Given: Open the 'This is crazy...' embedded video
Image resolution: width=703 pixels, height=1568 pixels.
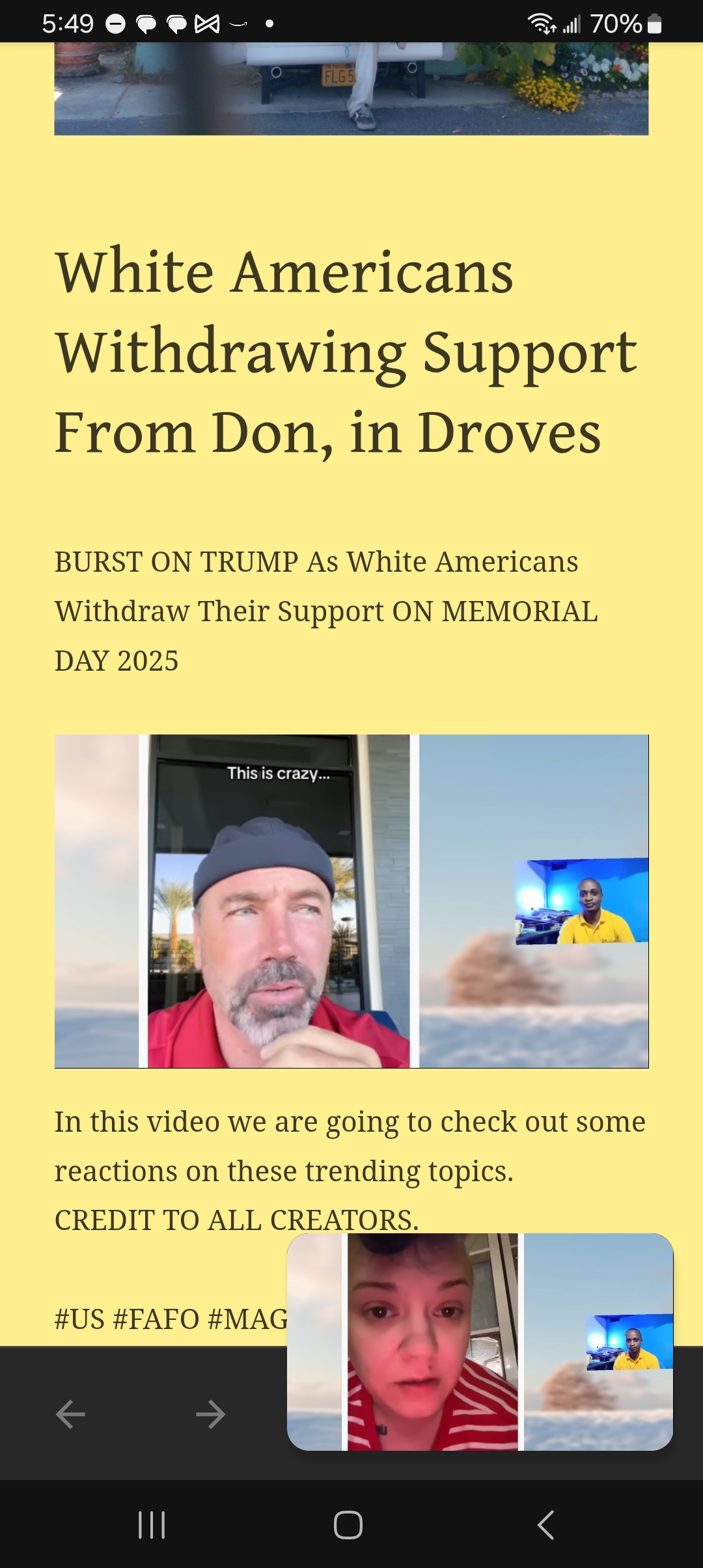Looking at the screenshot, I should point(351,901).
